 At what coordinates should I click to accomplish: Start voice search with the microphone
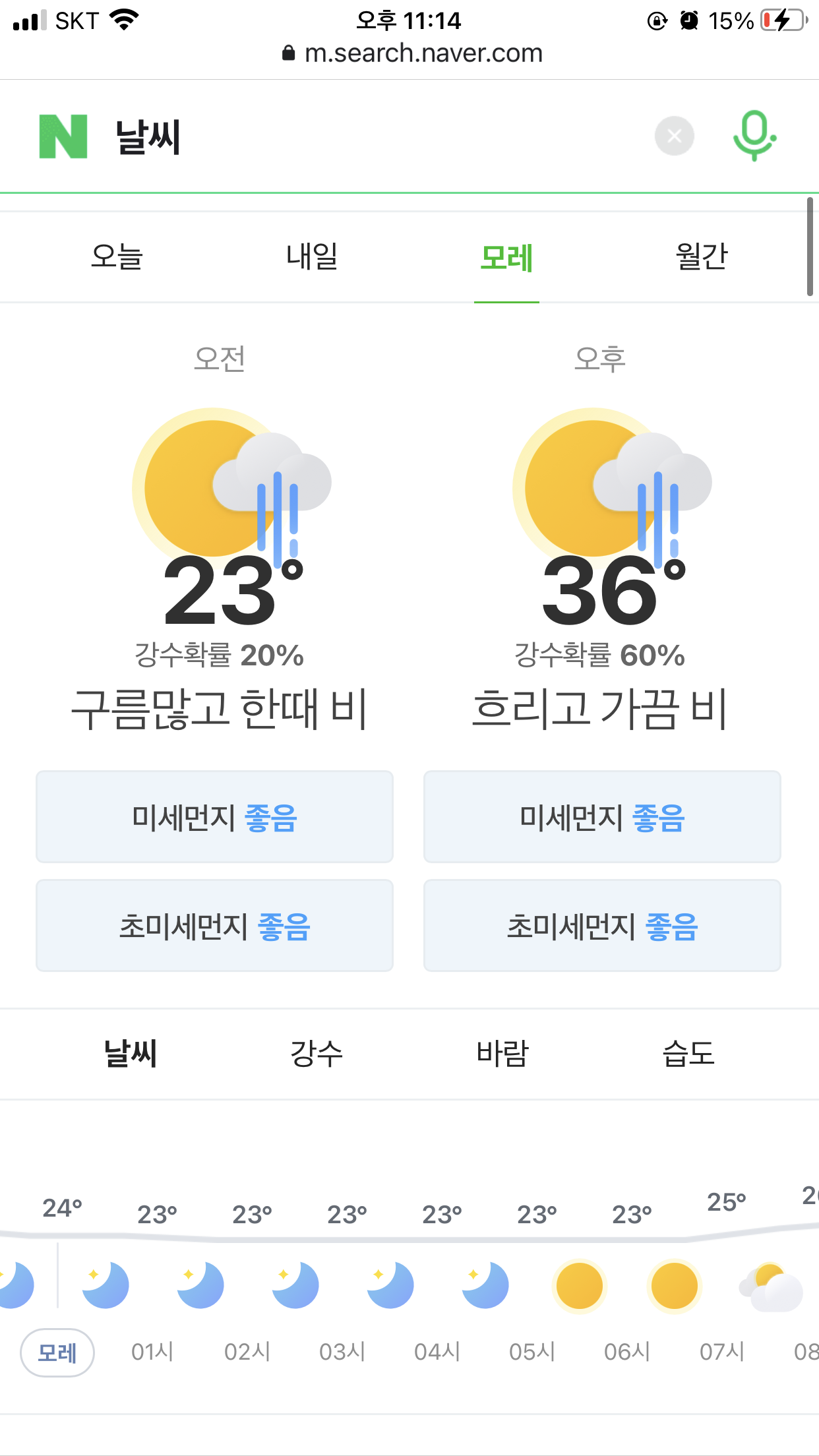[754, 136]
